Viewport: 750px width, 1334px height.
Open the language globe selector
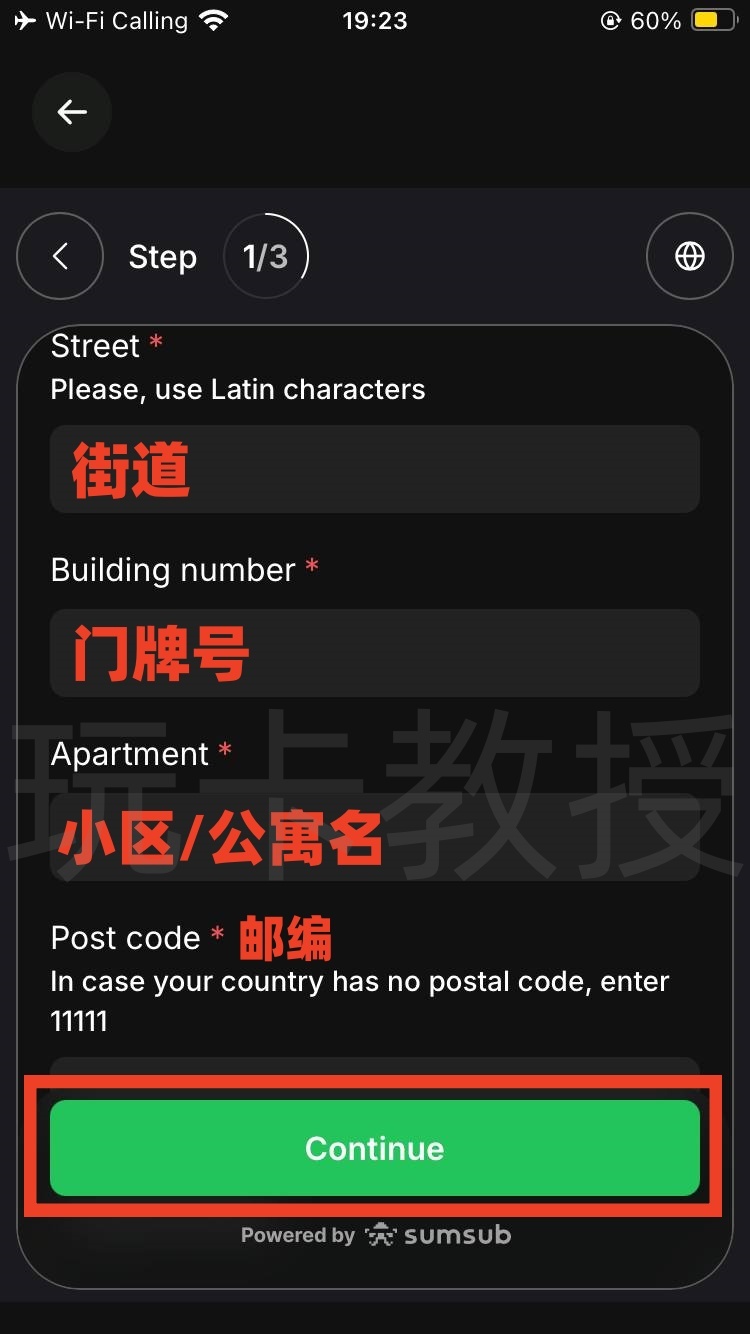click(x=689, y=257)
